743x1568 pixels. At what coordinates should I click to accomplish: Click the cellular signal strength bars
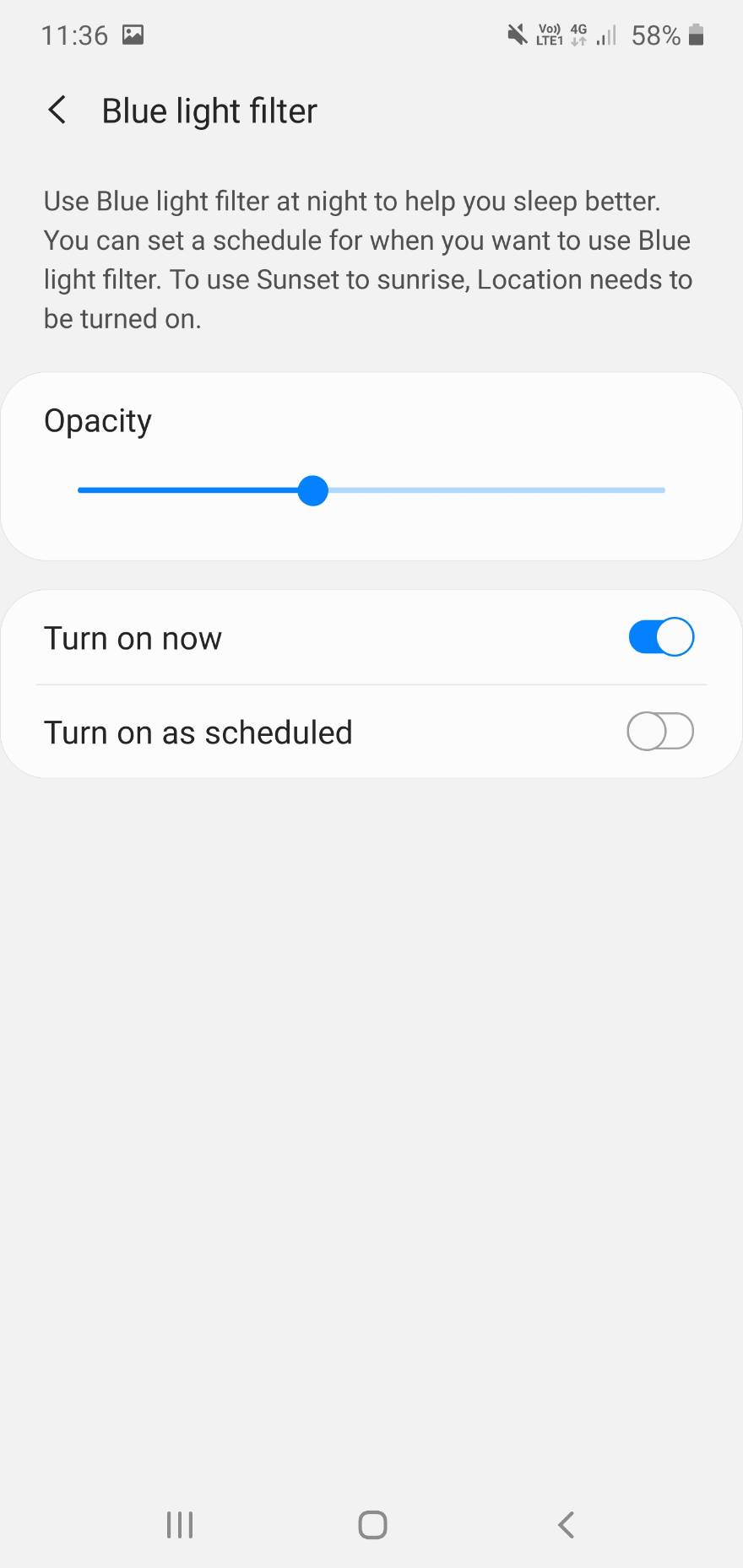tap(605, 35)
